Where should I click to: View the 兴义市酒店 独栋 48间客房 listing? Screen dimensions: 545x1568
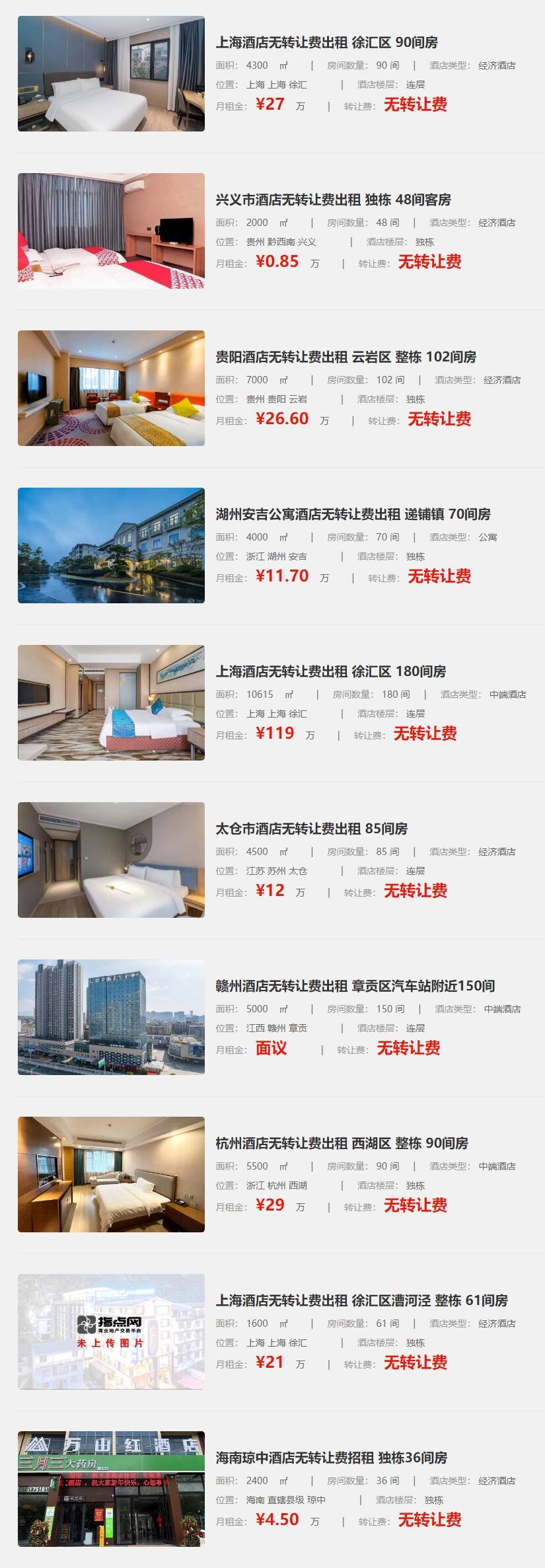coord(333,200)
